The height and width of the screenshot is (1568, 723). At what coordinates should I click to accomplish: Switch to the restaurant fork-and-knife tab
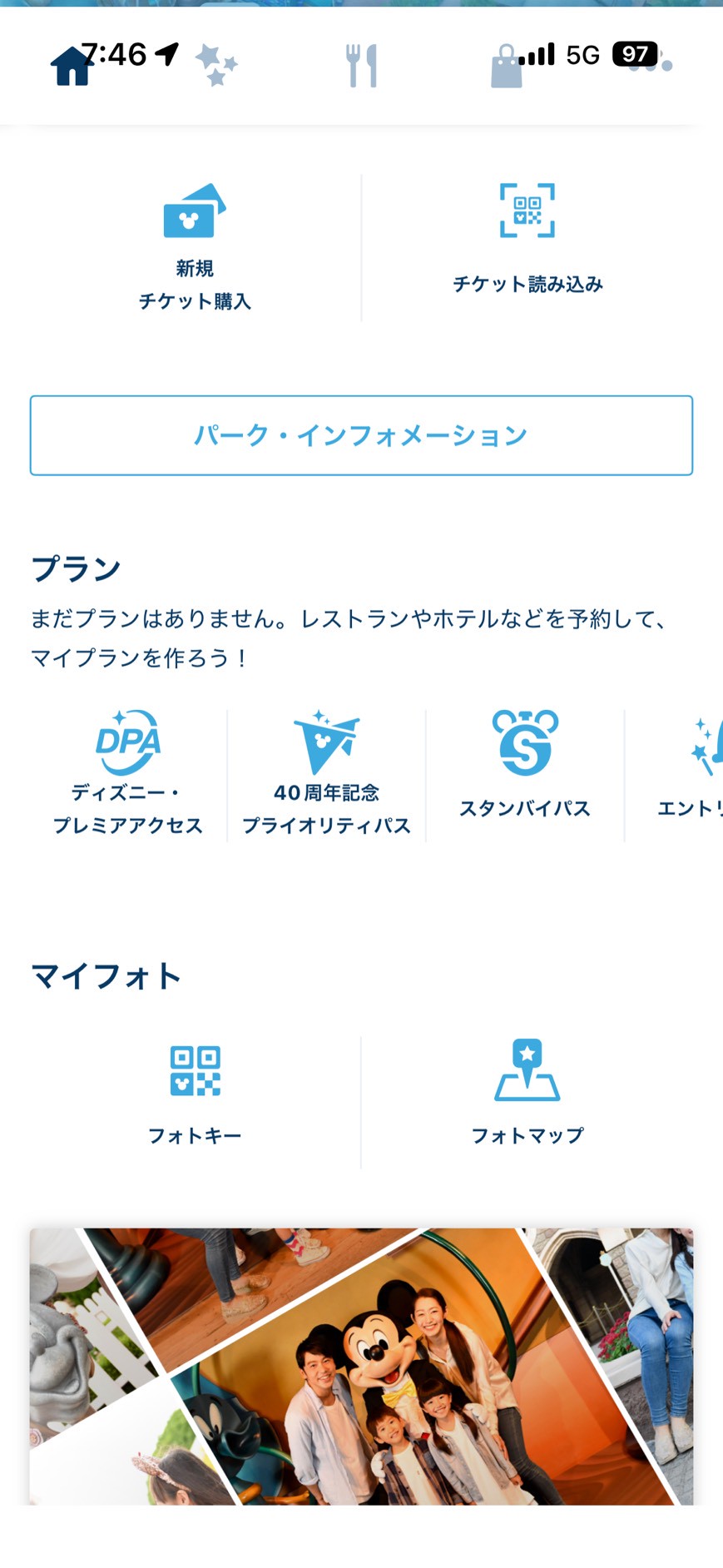click(x=362, y=66)
